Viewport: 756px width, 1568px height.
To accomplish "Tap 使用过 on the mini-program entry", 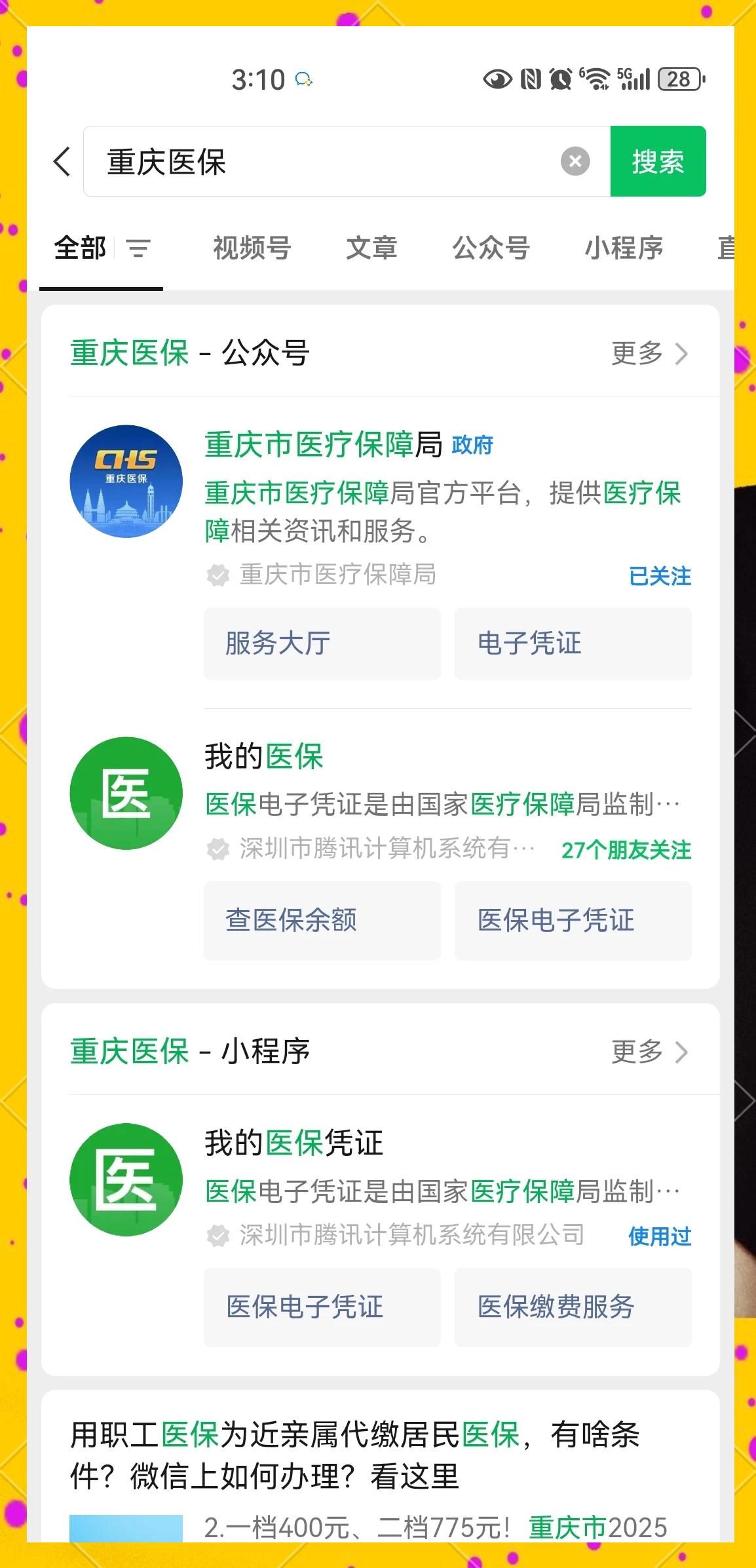I will [658, 1236].
